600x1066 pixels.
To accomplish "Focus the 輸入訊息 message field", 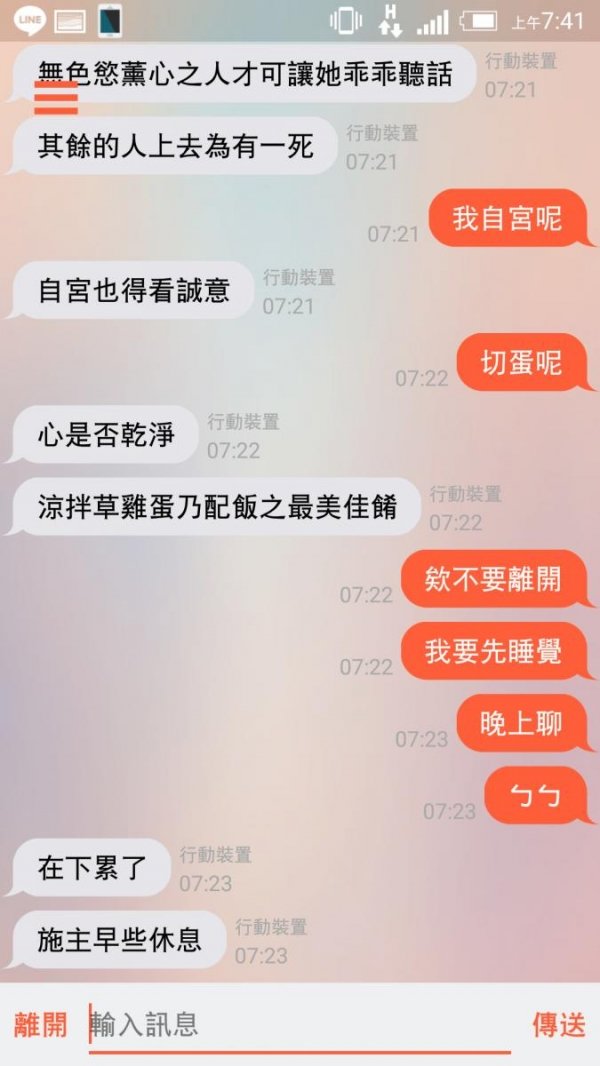I will tap(300, 1024).
